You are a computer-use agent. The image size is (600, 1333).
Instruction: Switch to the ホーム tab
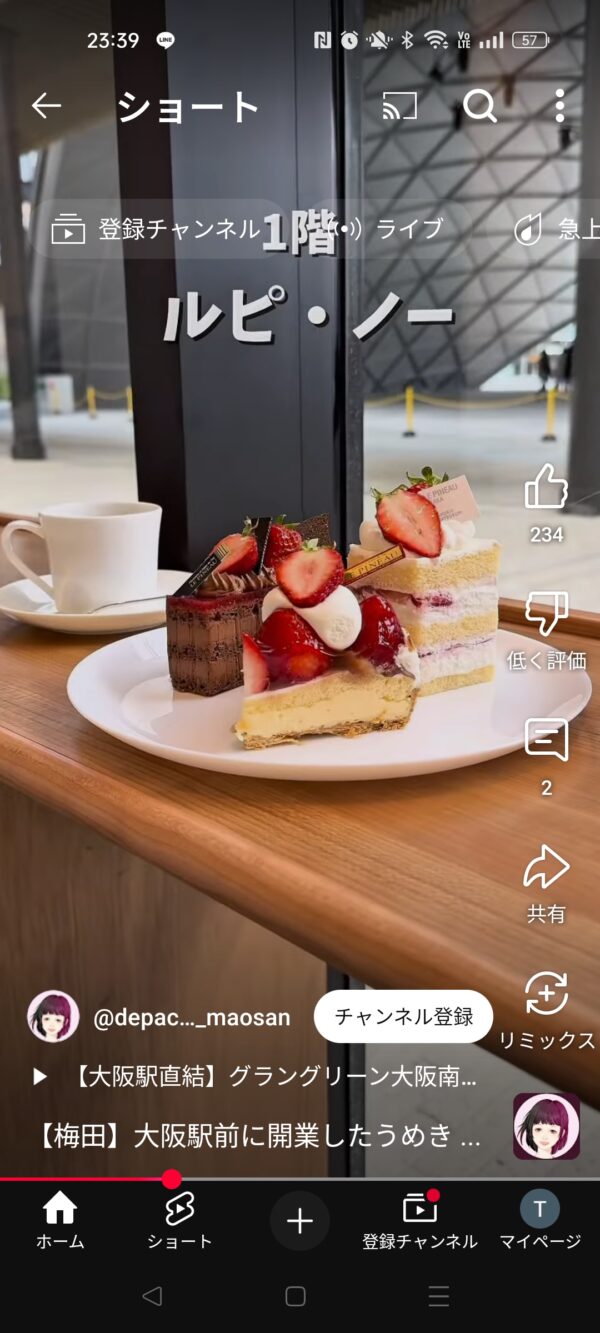coord(60,1221)
